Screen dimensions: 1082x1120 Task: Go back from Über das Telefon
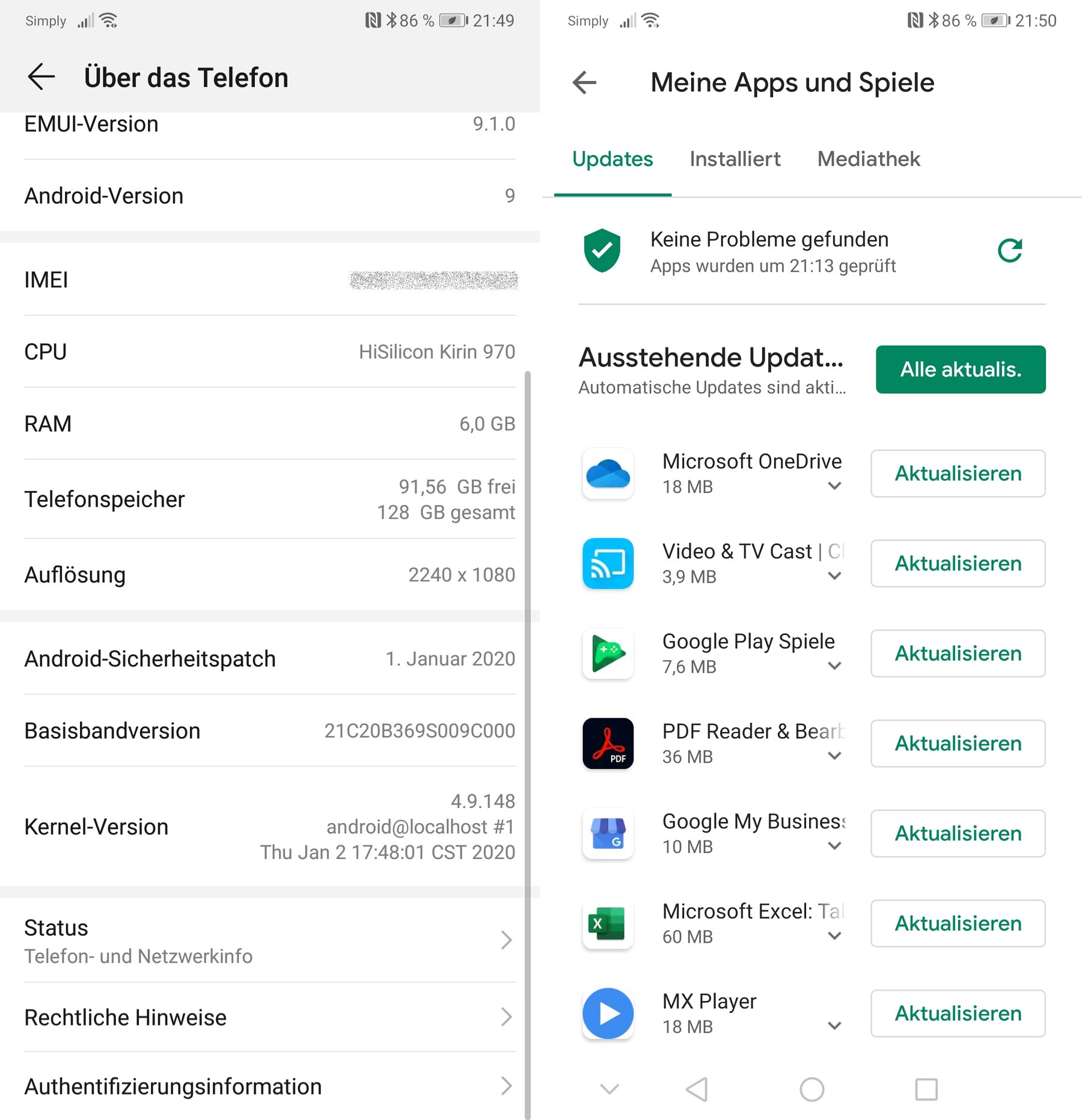tap(41, 78)
